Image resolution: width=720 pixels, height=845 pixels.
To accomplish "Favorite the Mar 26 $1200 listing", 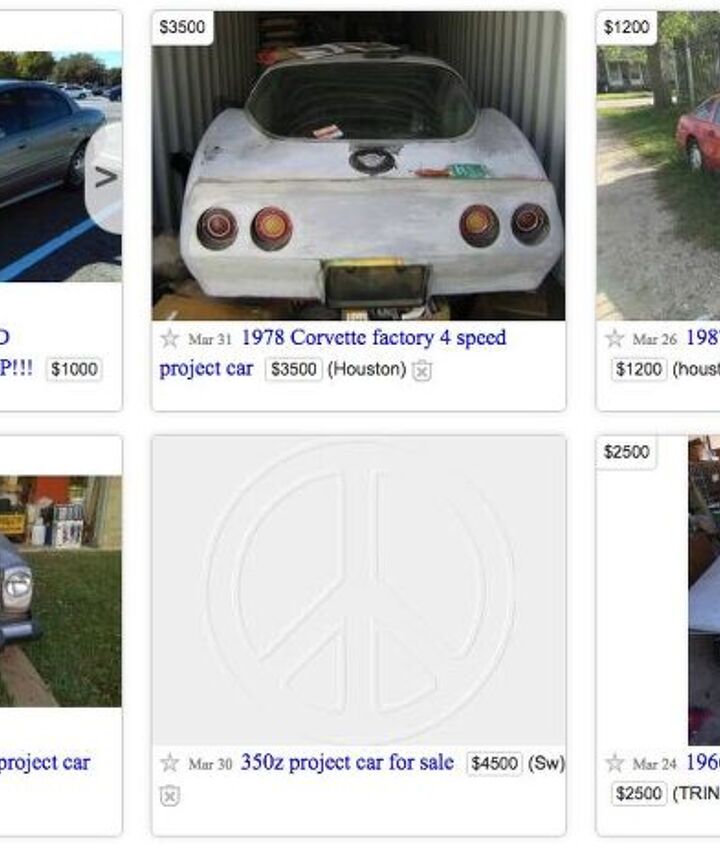I will (x=614, y=339).
